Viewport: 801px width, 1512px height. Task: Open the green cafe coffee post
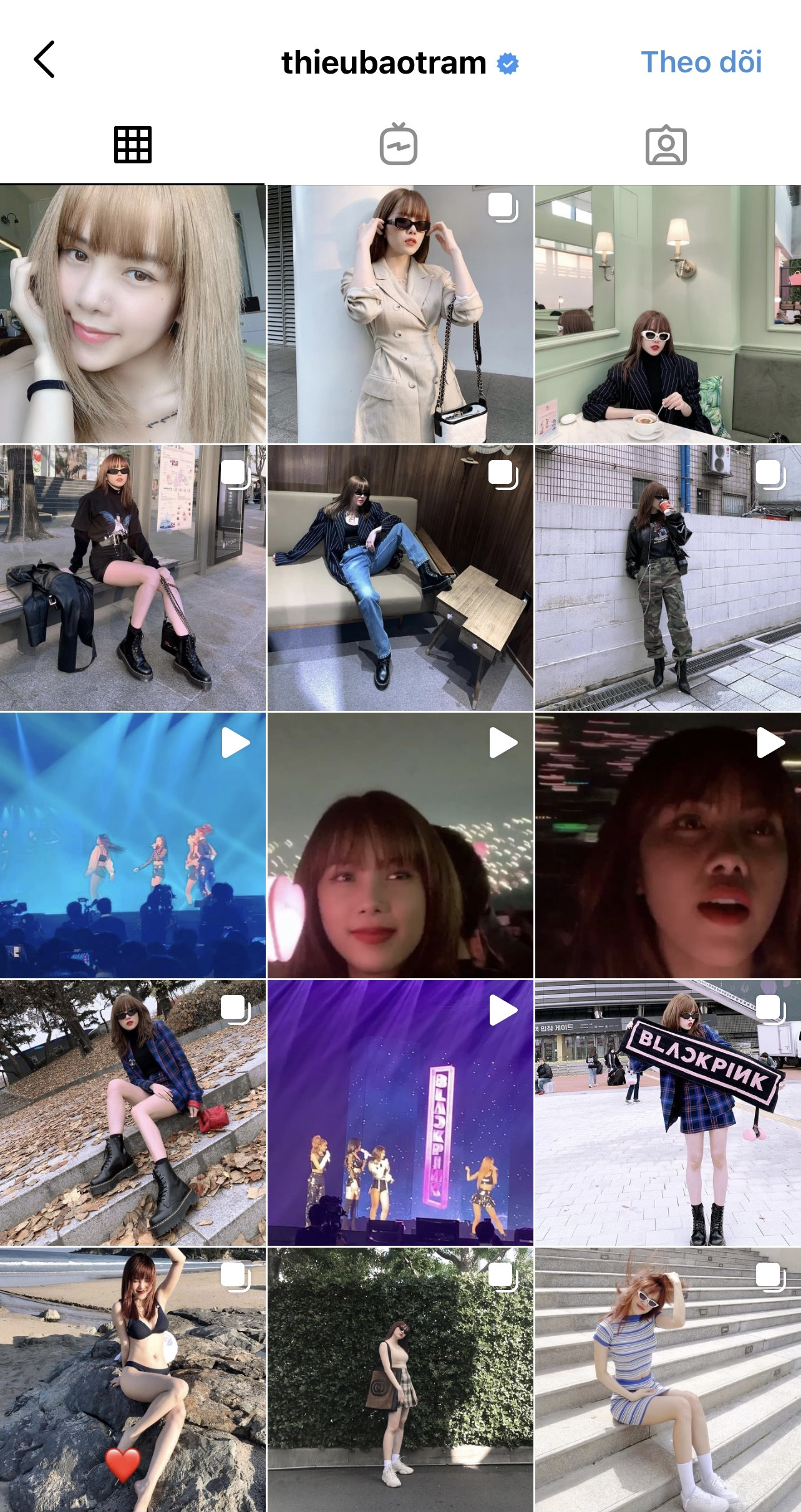tap(667, 314)
